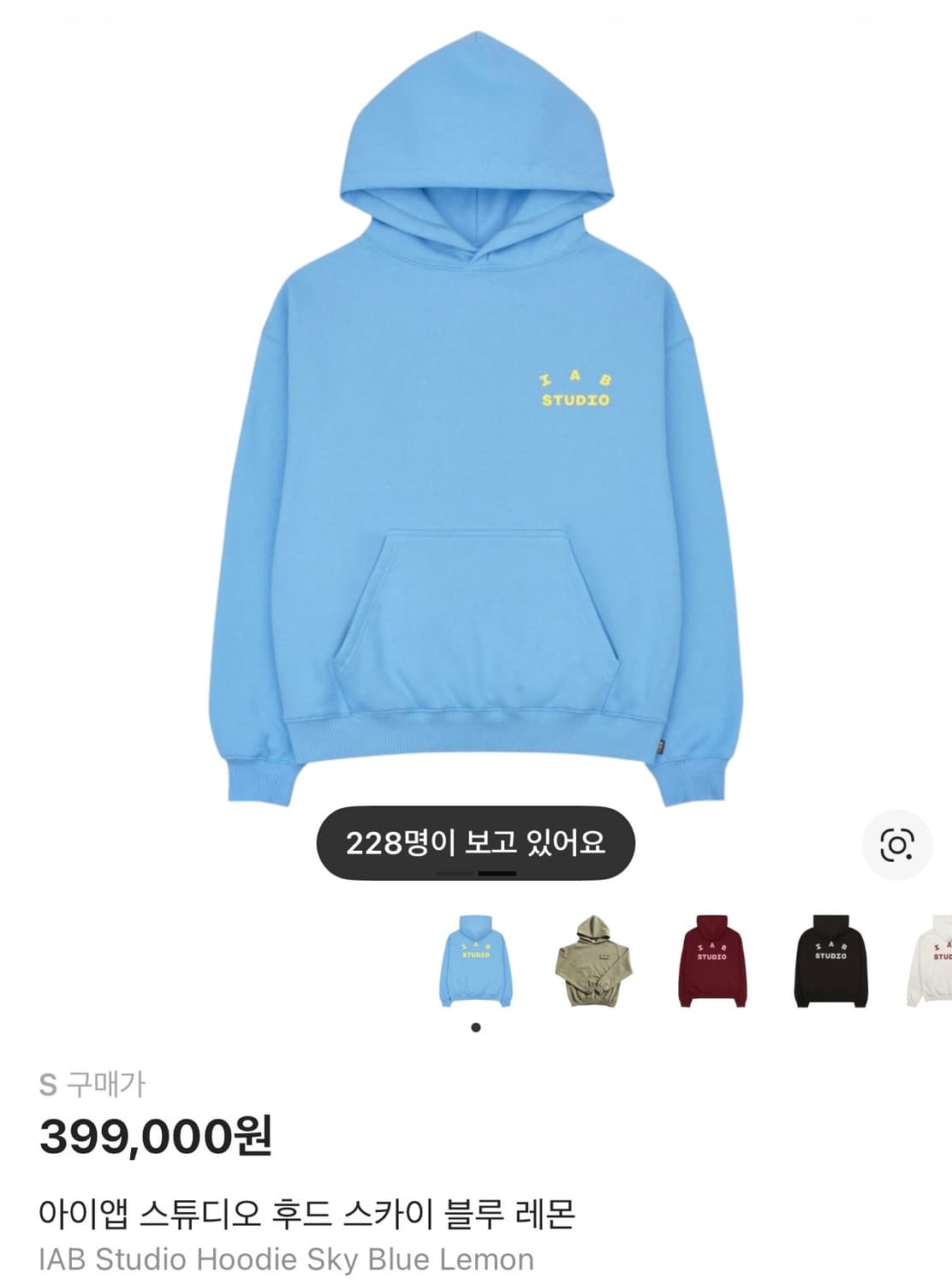Open visual search via the camera lens icon
952x1284 pixels.
coord(895,845)
